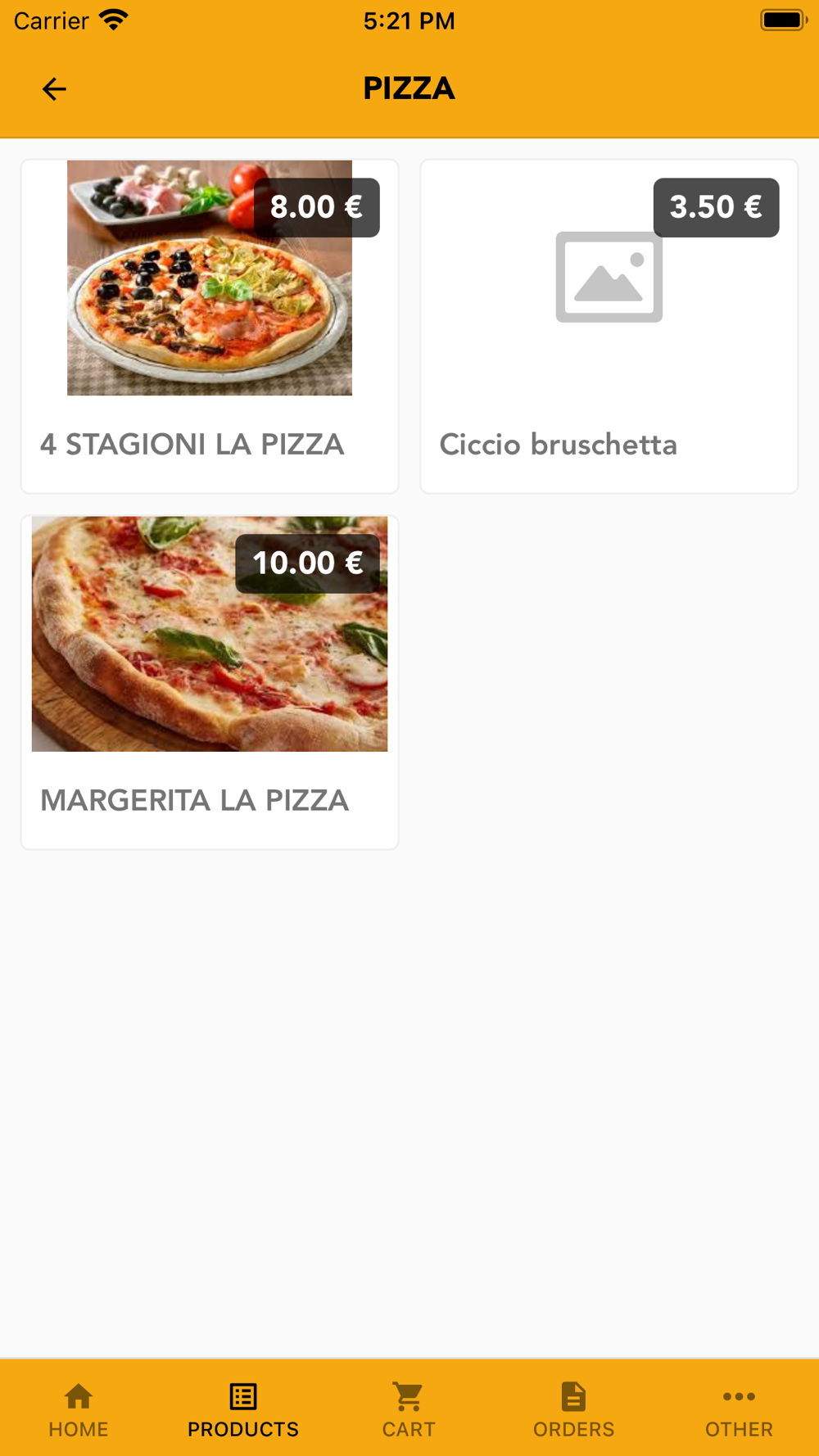819x1456 pixels.
Task: Open the Cart tab
Action: click(x=408, y=1409)
